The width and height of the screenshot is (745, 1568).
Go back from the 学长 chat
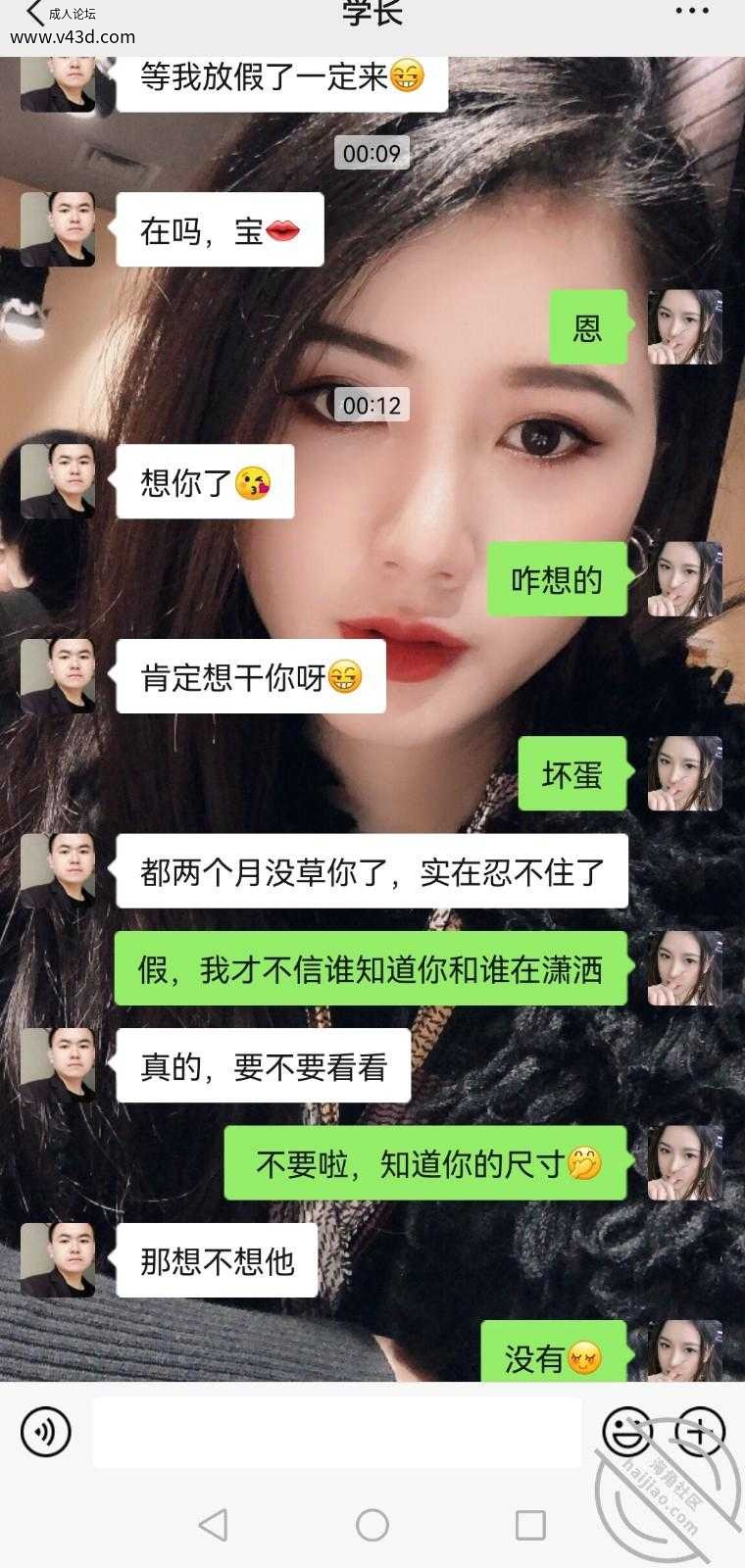(x=35, y=14)
